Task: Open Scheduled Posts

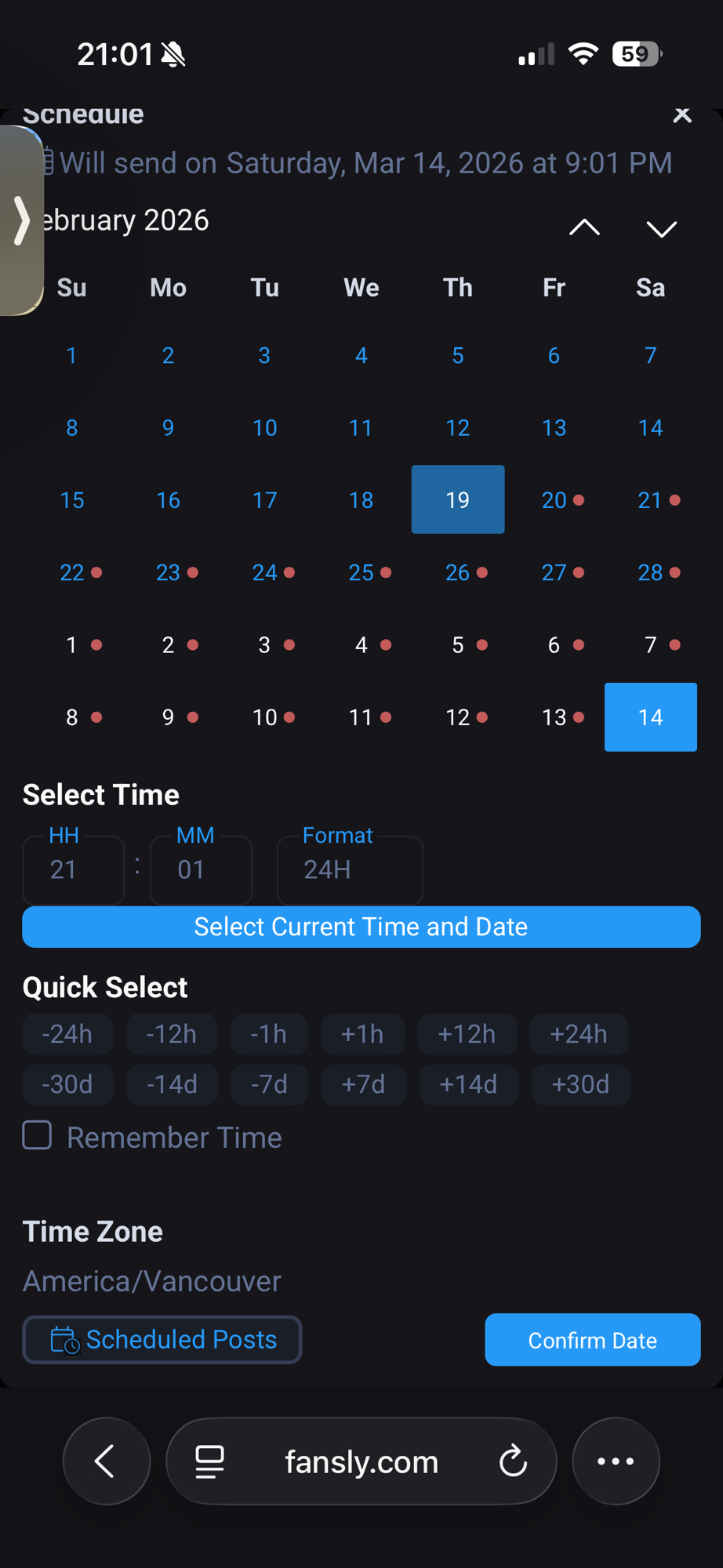Action: tap(162, 1340)
